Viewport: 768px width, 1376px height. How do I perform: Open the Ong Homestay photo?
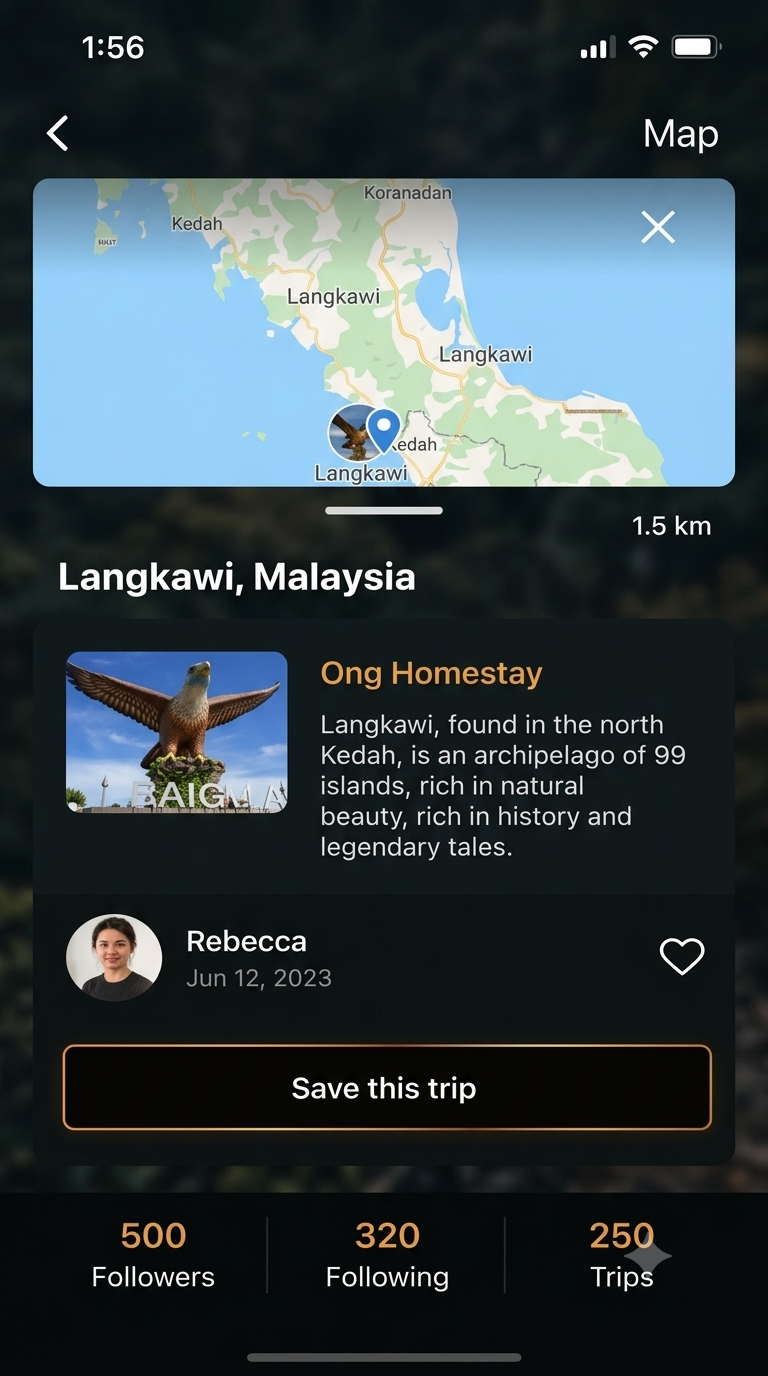pos(177,732)
